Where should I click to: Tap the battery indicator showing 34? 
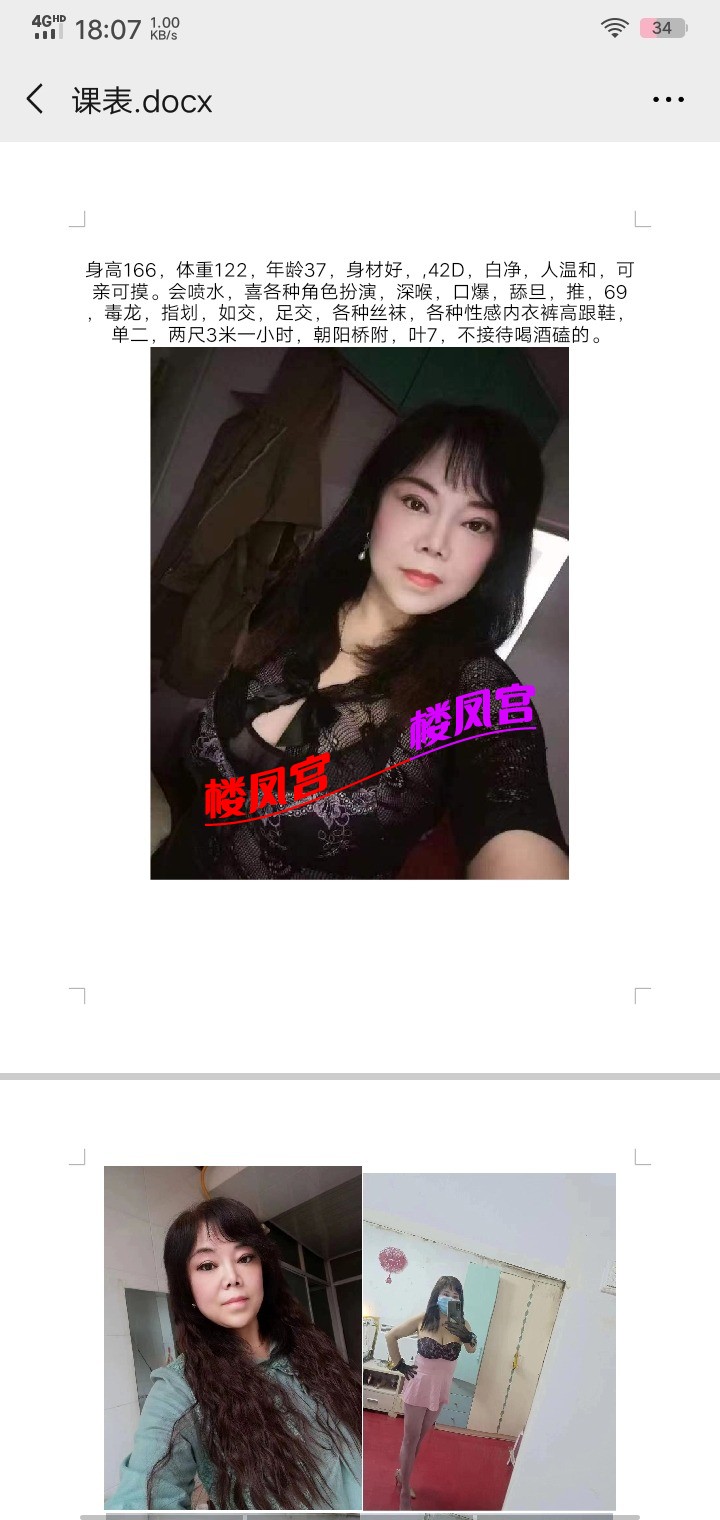661,29
